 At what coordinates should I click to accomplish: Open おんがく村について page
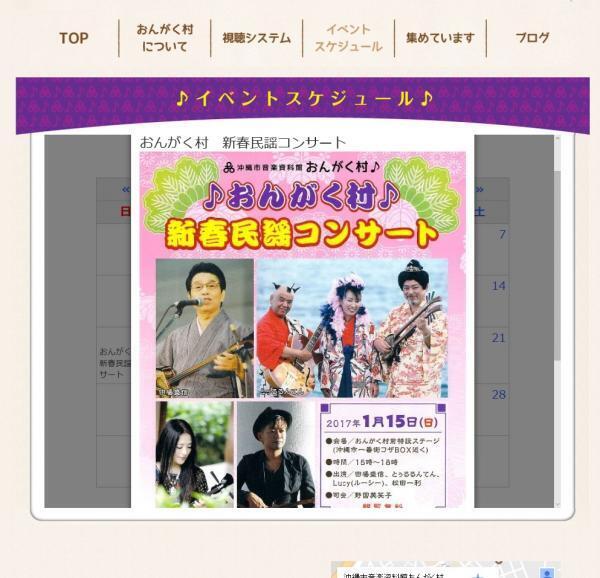[164, 38]
